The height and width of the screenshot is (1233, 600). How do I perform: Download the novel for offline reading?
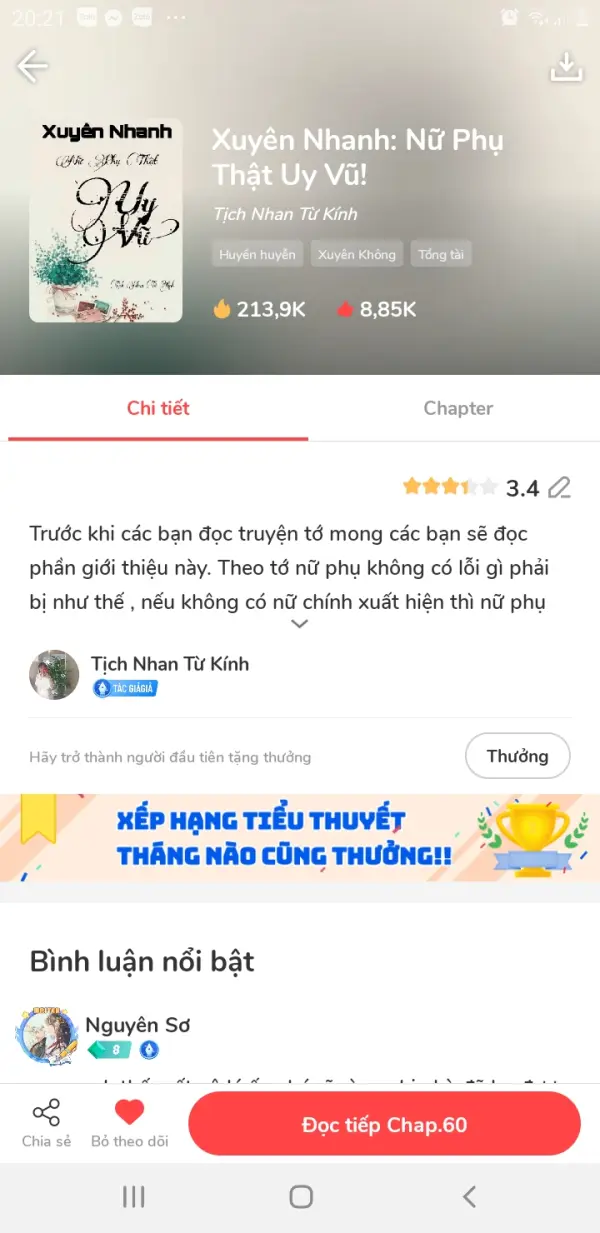[567, 67]
